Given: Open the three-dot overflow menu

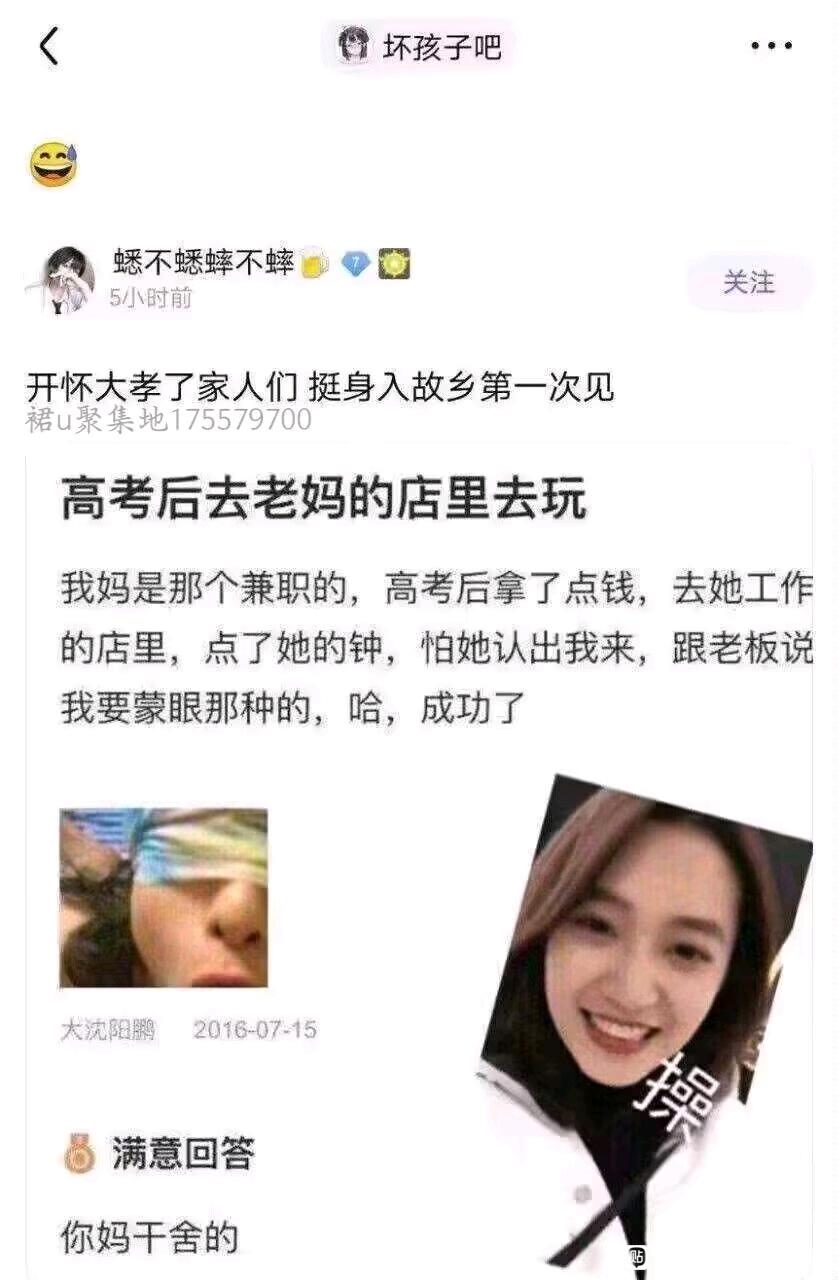Looking at the screenshot, I should click(771, 46).
